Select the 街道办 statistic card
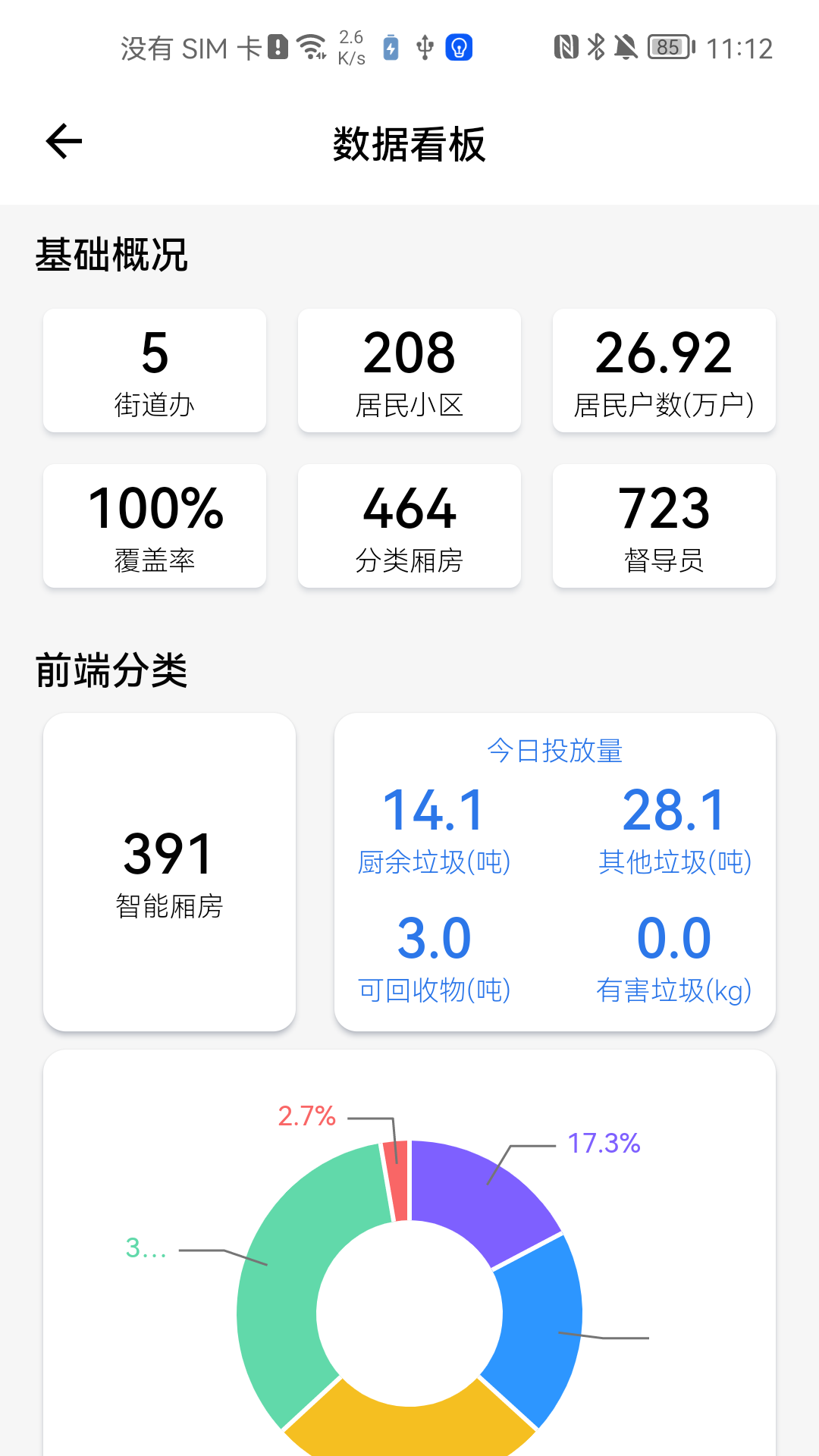Image resolution: width=819 pixels, height=1456 pixels. pos(154,370)
